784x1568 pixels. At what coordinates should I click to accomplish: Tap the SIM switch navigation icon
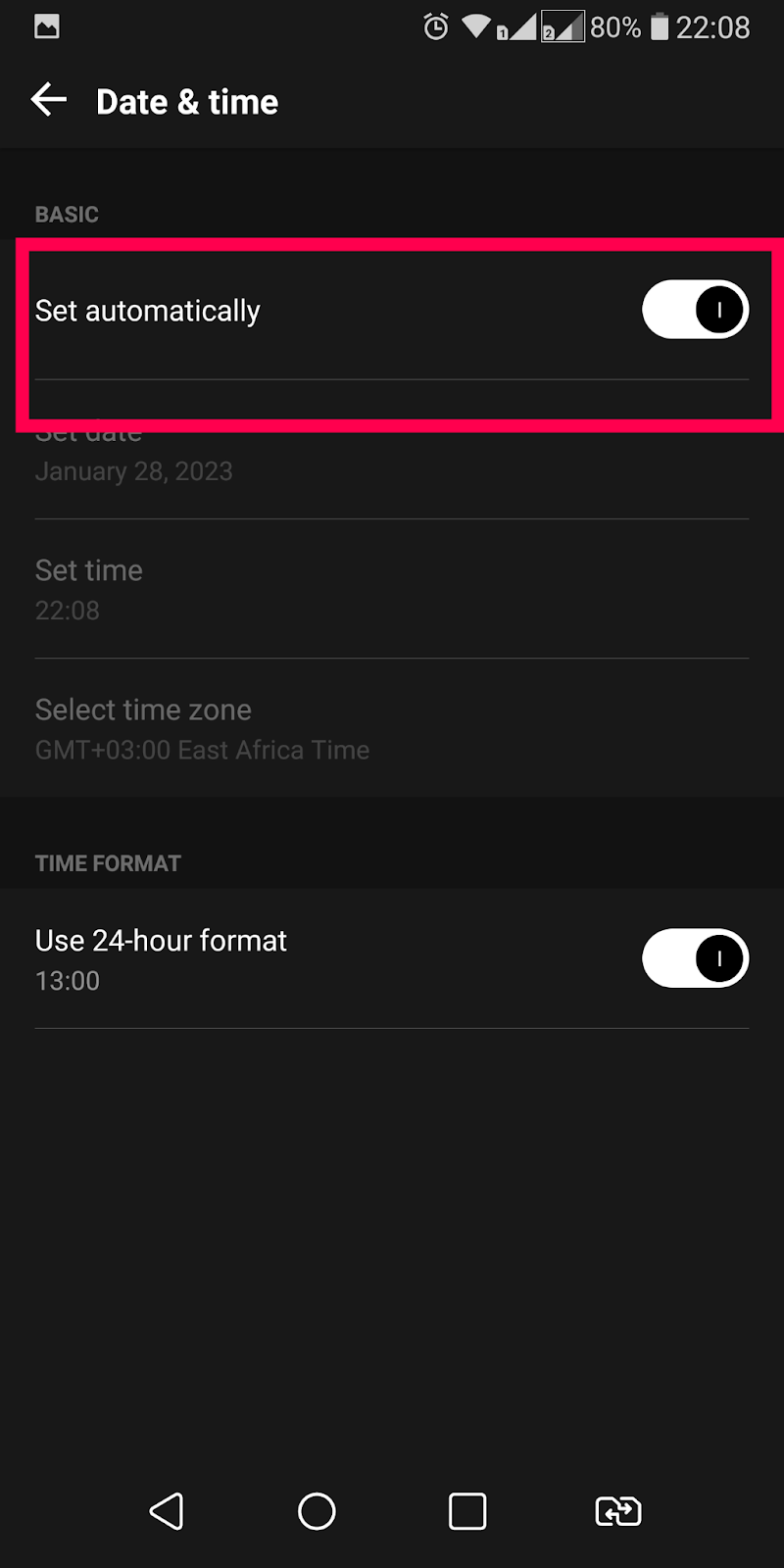coord(618,1511)
